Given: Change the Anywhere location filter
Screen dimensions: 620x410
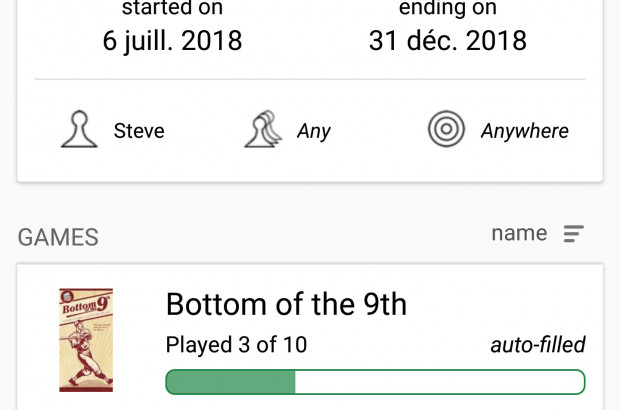Looking at the screenshot, I should point(498,131).
